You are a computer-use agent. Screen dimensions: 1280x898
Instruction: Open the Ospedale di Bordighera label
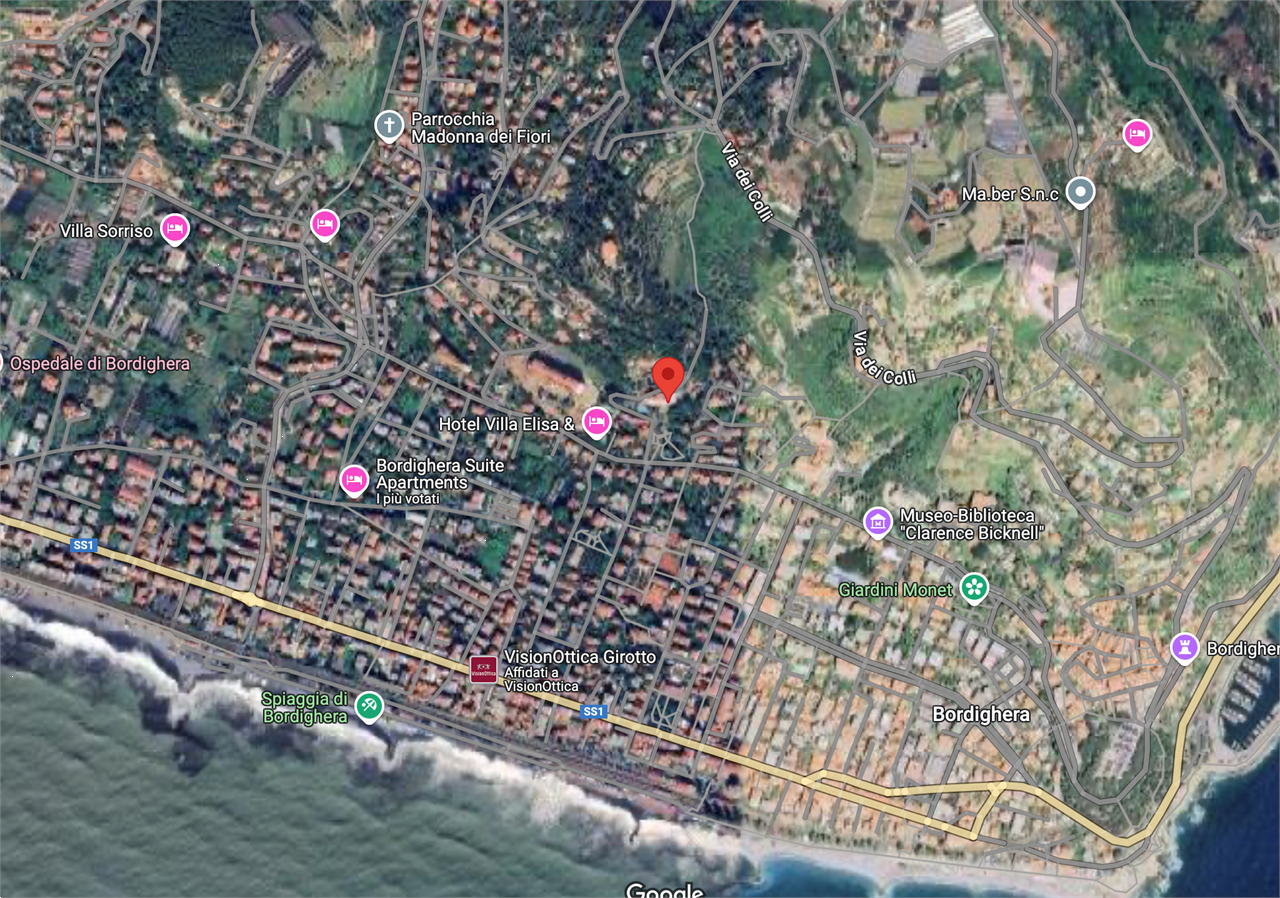click(x=100, y=363)
